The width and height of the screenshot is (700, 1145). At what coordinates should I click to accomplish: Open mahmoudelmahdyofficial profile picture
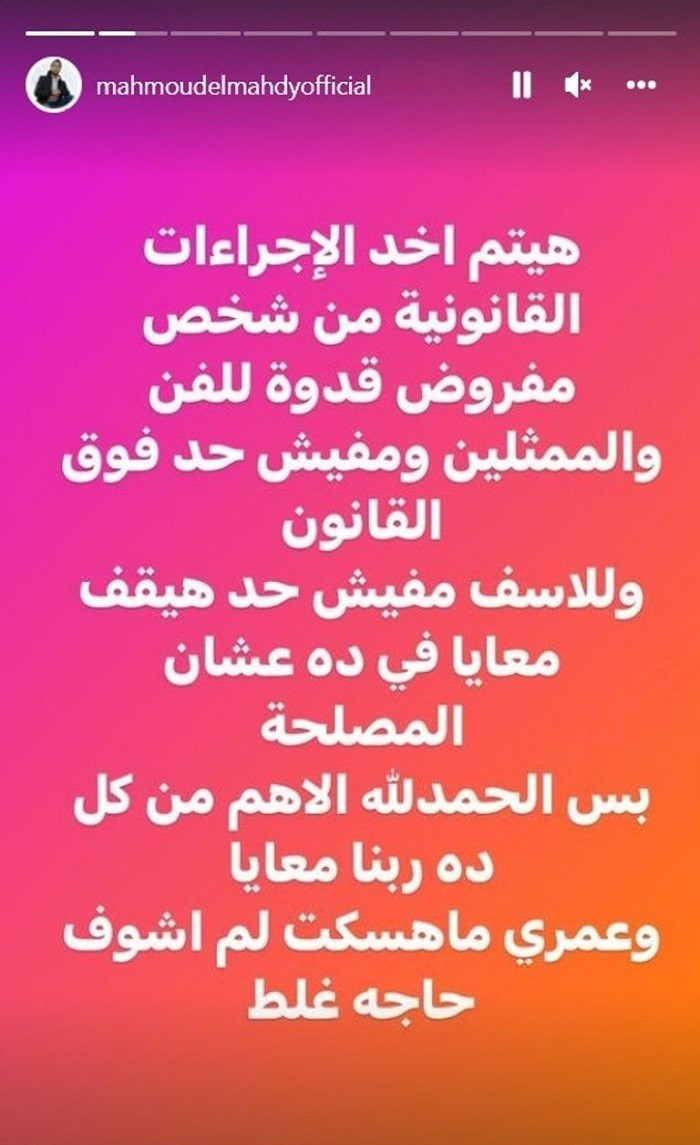[x=53, y=86]
